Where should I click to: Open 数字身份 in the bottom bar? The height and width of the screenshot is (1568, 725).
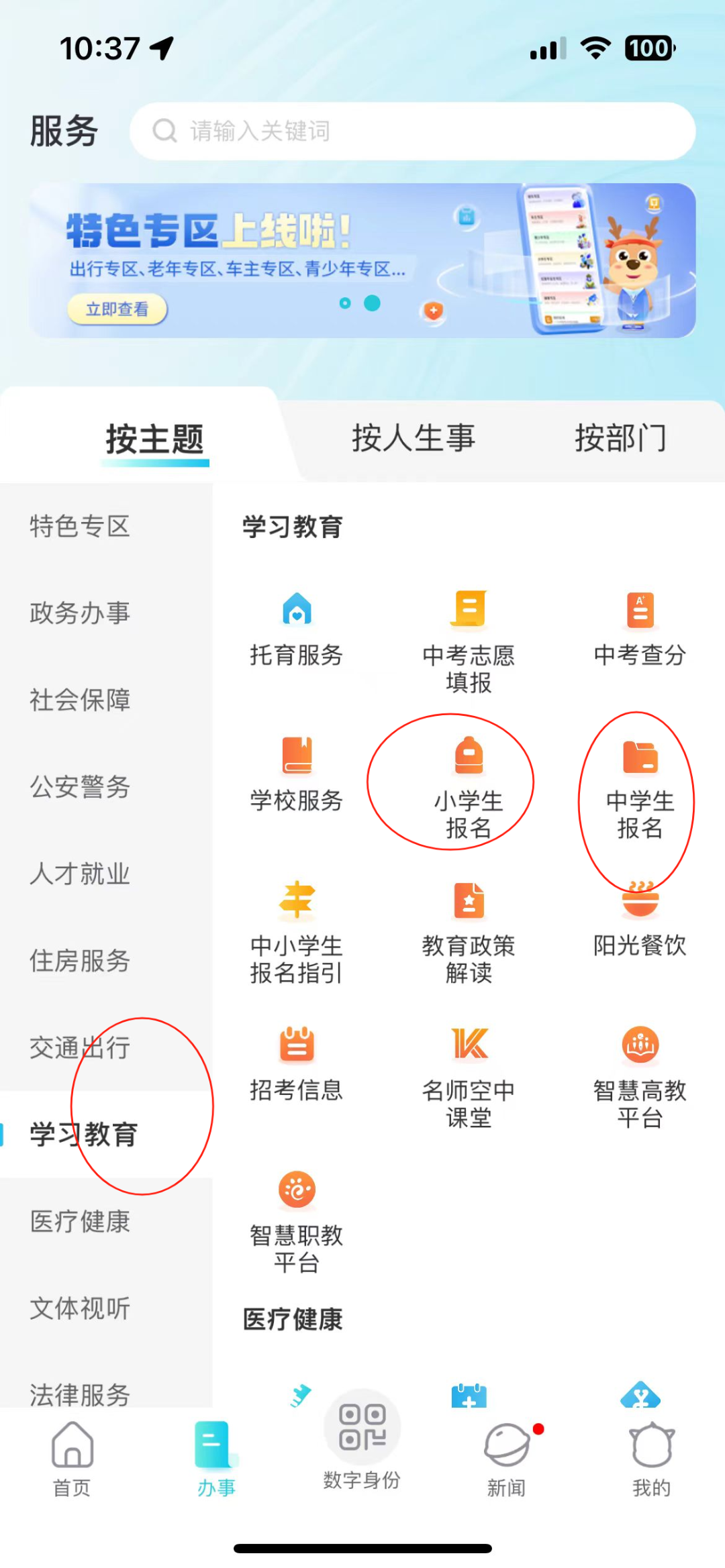pos(362,1443)
